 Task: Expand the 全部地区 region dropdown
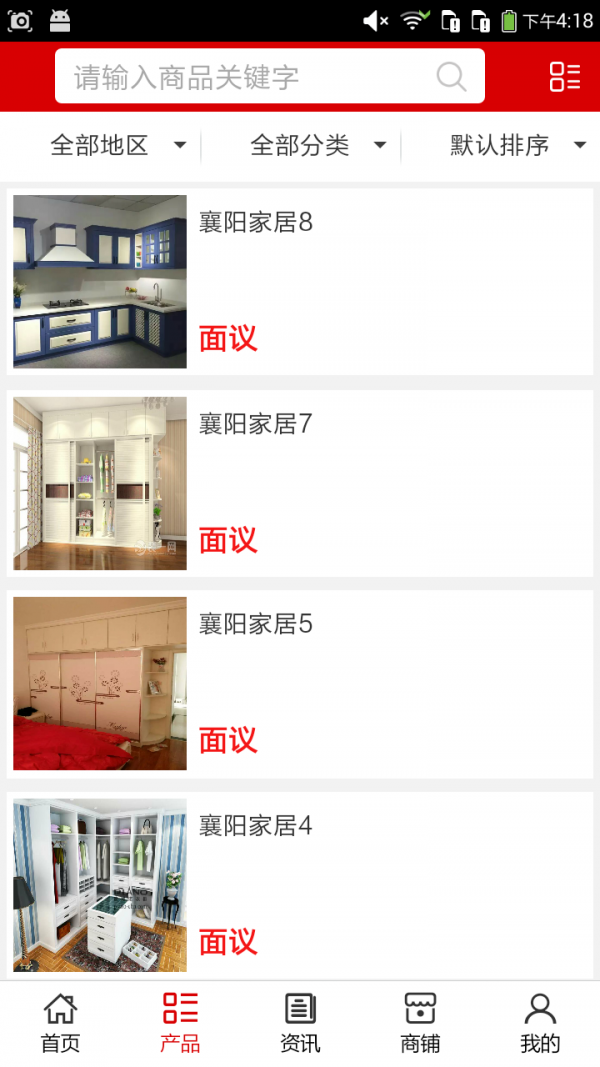click(x=118, y=146)
